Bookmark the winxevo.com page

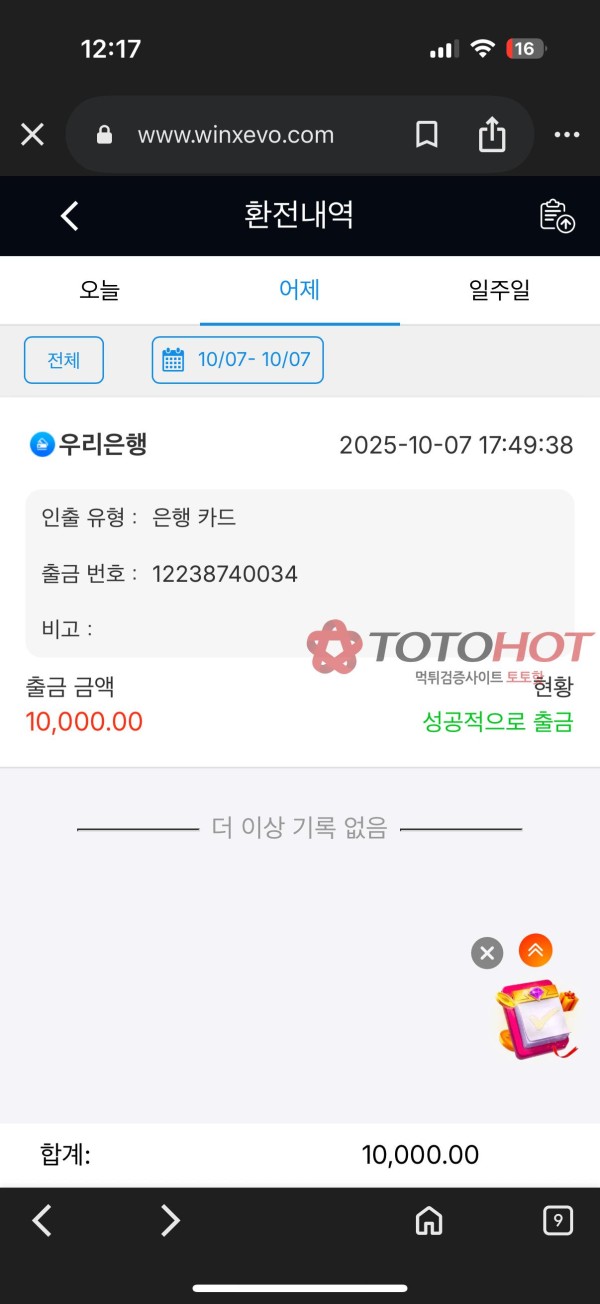pyautogui.click(x=427, y=135)
